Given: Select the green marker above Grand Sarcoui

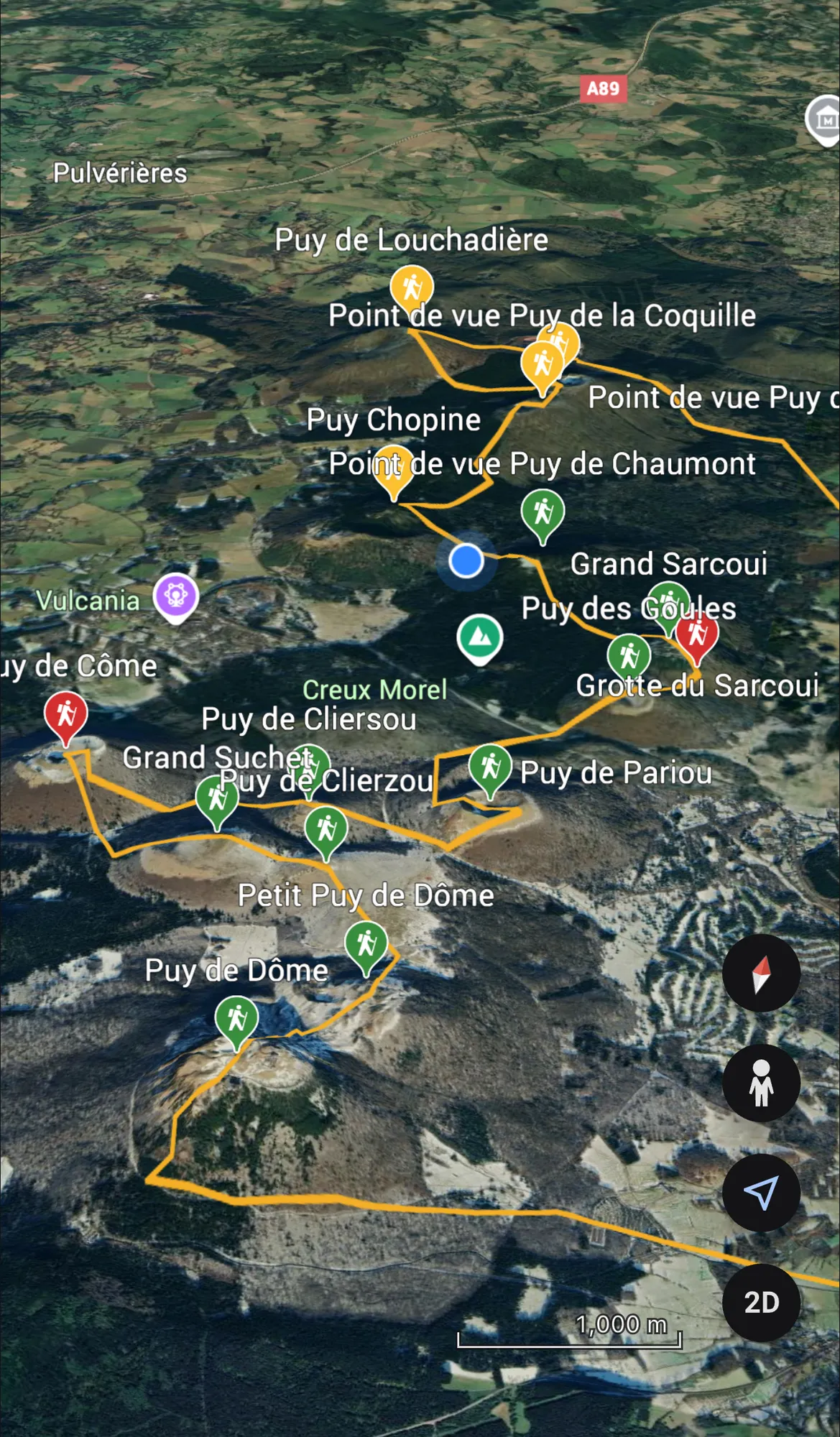Looking at the screenshot, I should [543, 512].
